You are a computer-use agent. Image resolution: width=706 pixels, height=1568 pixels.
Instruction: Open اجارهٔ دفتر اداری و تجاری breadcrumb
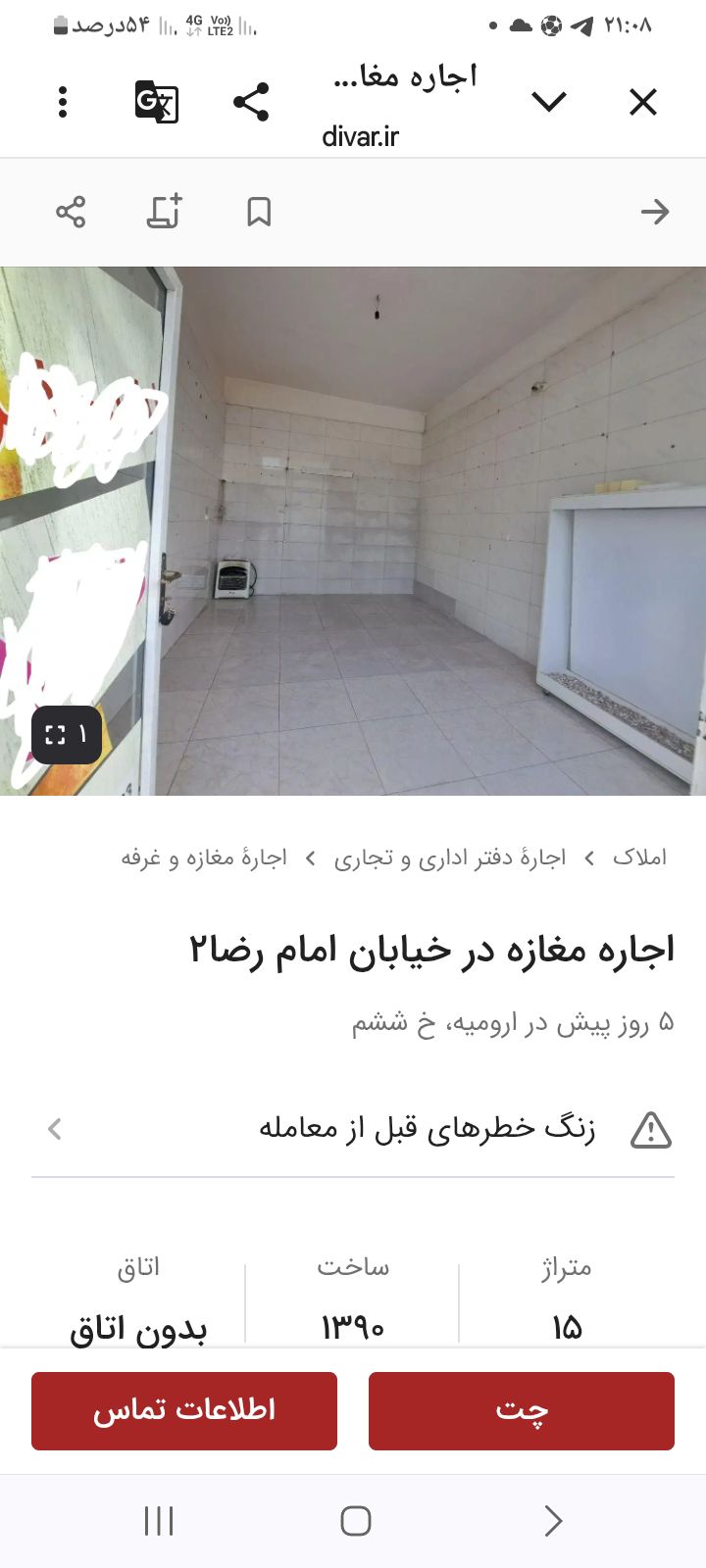click(450, 858)
